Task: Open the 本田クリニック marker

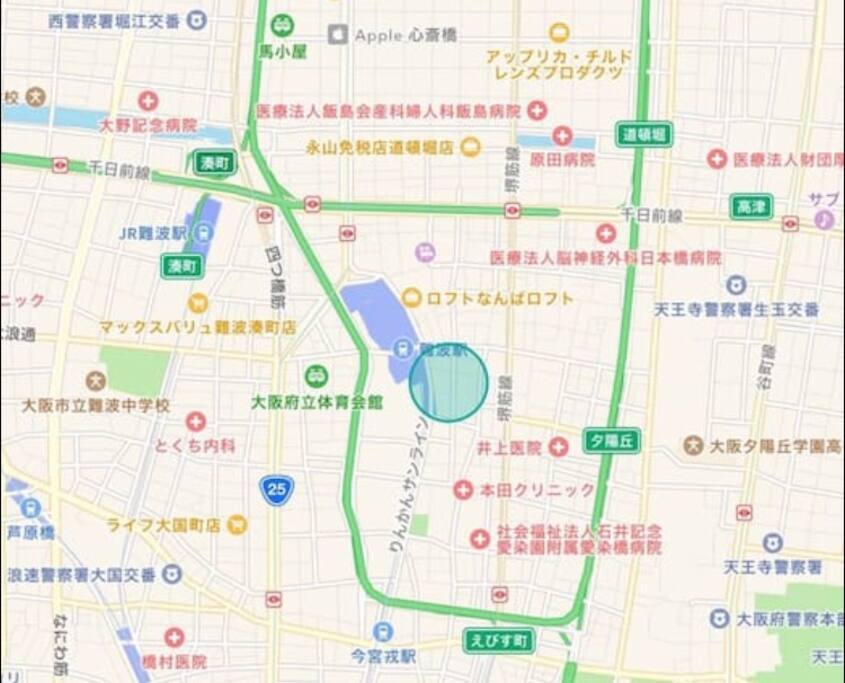Action: pos(462,490)
